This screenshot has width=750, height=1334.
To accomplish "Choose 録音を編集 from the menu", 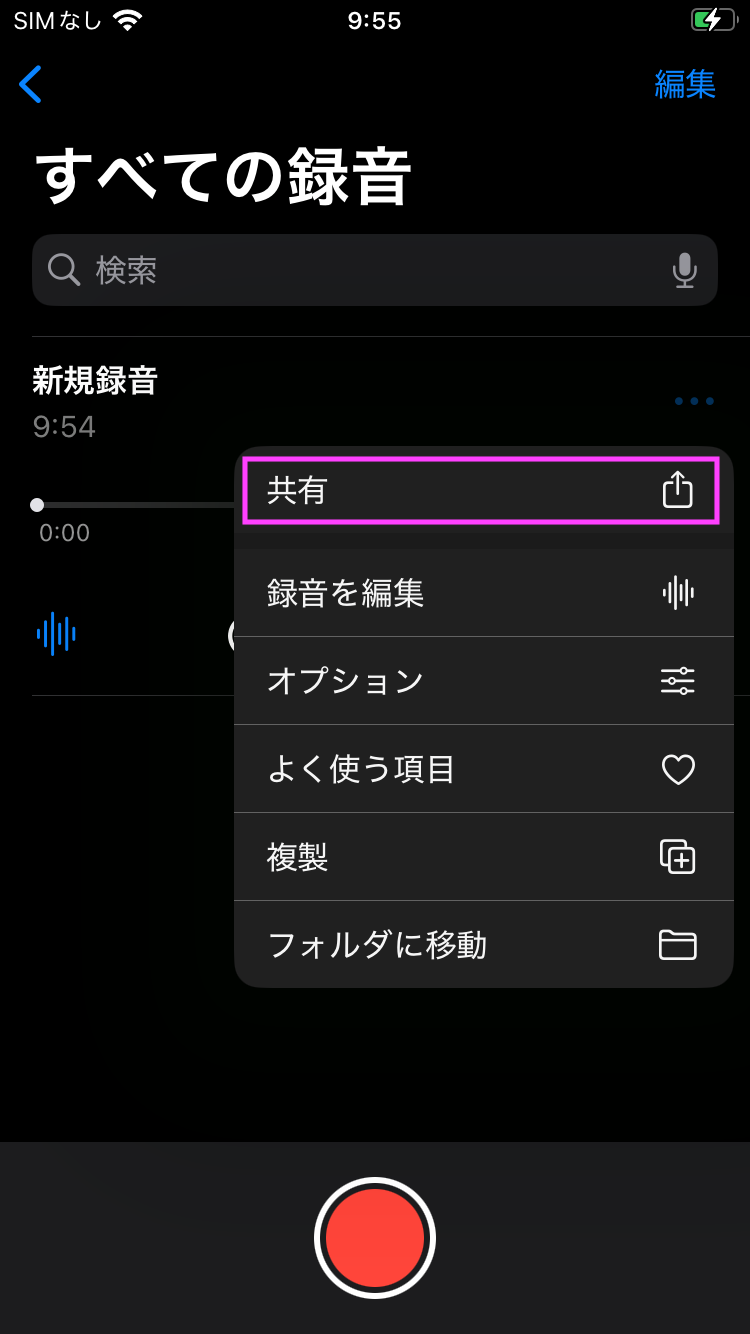I will (482, 593).
